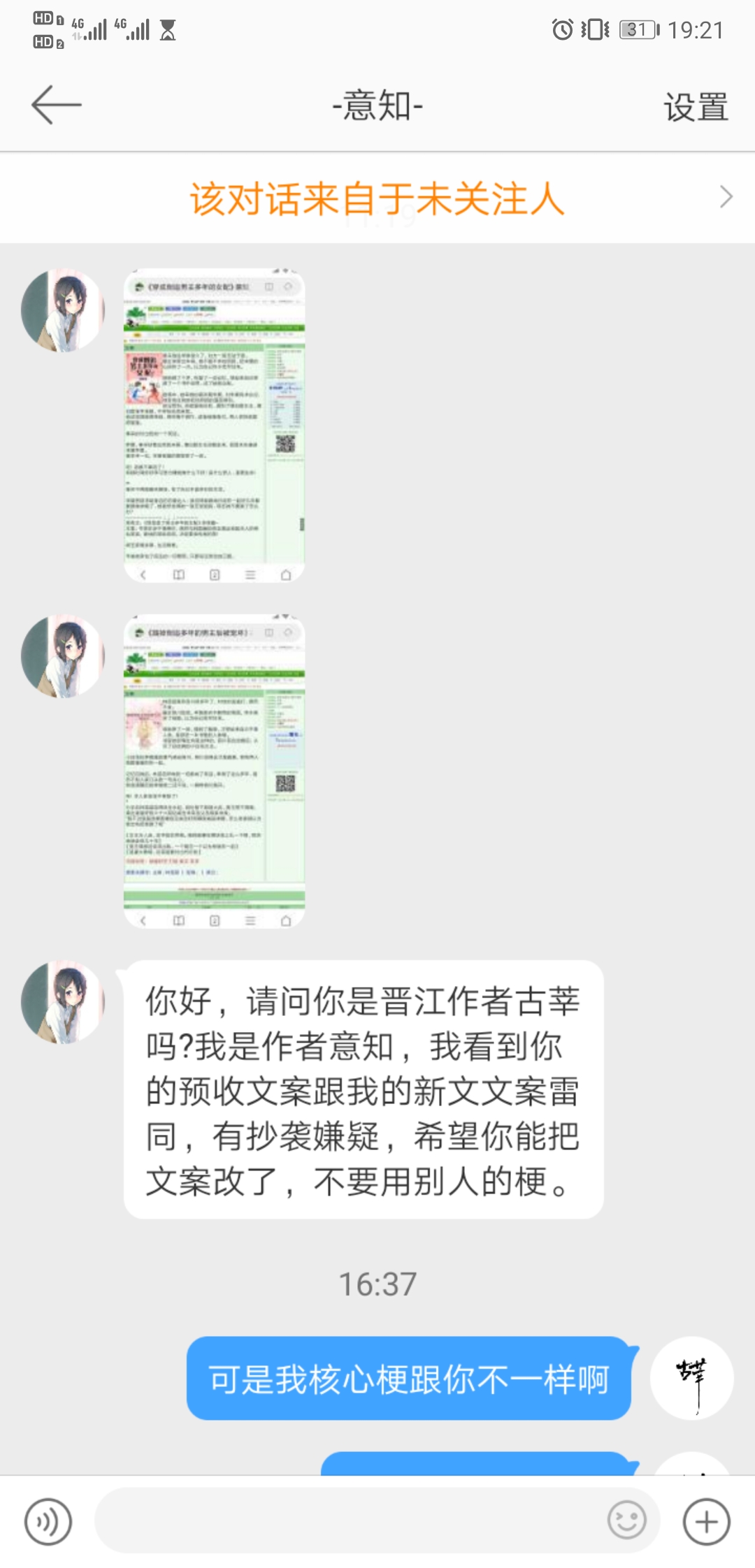Open my avatar beside 可是我核心梗跟你不一样啊
The image size is (755, 1568).
point(691,1378)
